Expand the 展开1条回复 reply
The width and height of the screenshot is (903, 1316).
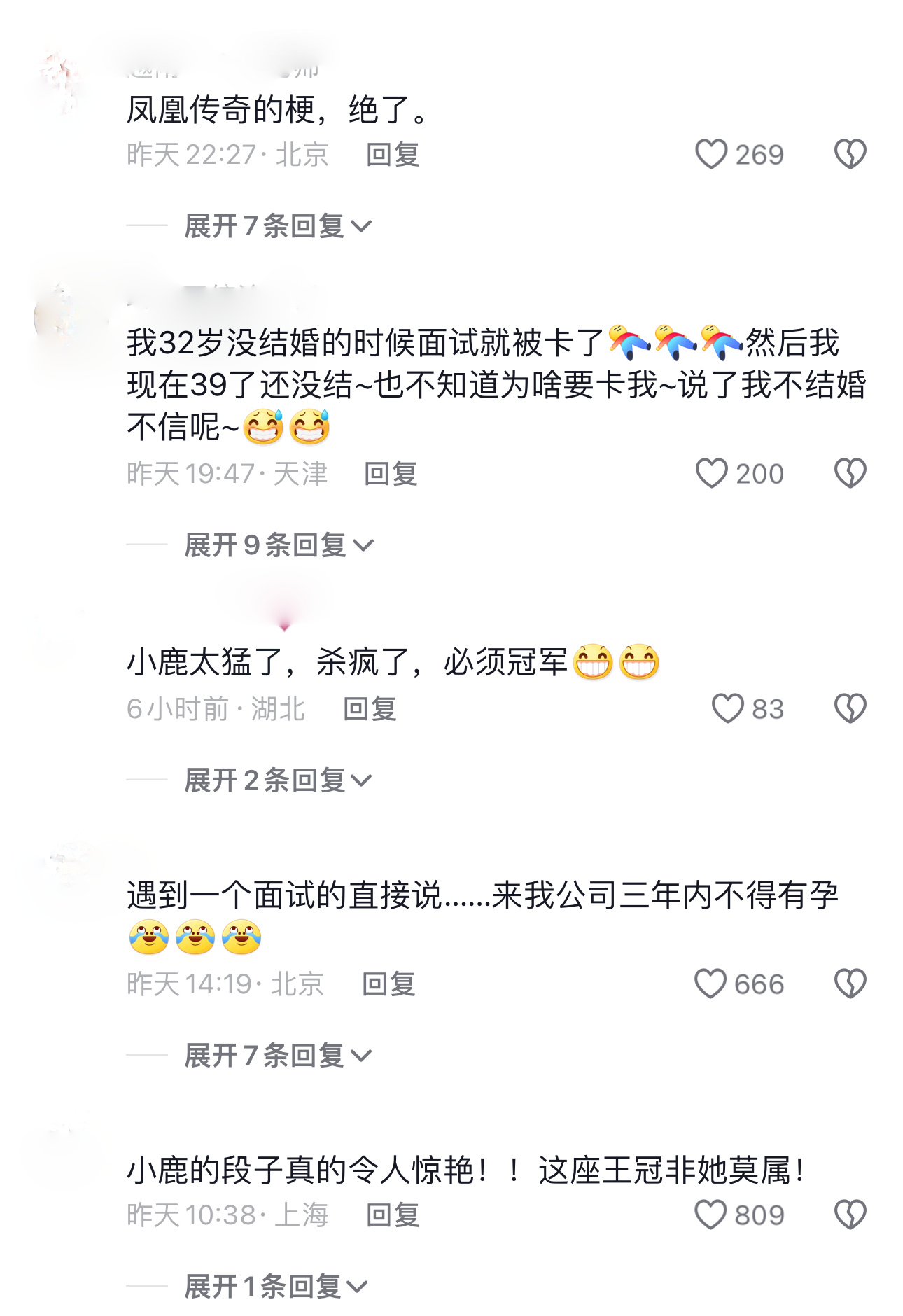pyautogui.click(x=275, y=1286)
